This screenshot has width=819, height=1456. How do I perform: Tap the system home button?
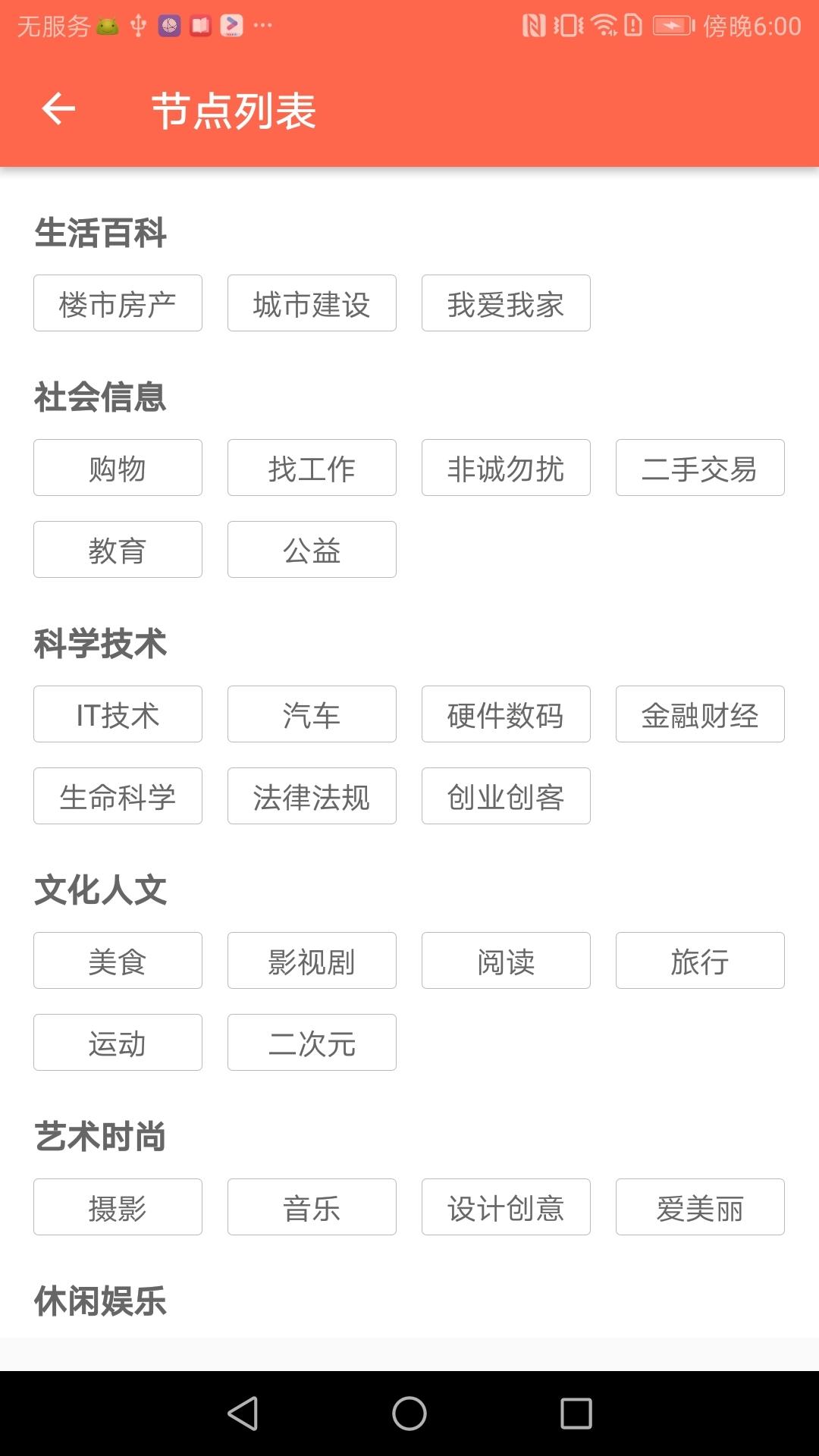click(x=409, y=1414)
